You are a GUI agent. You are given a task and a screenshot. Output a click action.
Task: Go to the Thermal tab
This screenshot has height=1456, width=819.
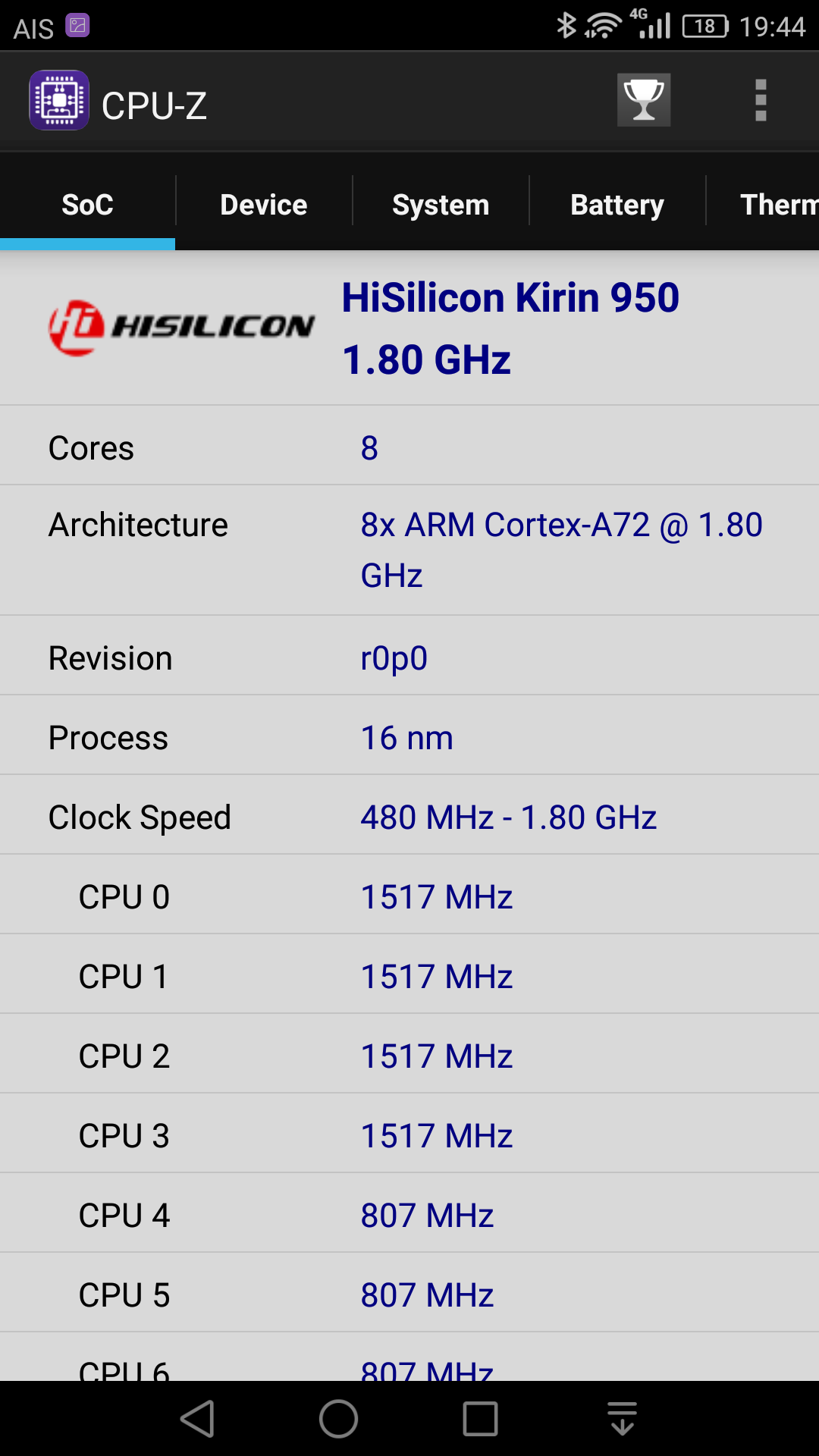(763, 205)
